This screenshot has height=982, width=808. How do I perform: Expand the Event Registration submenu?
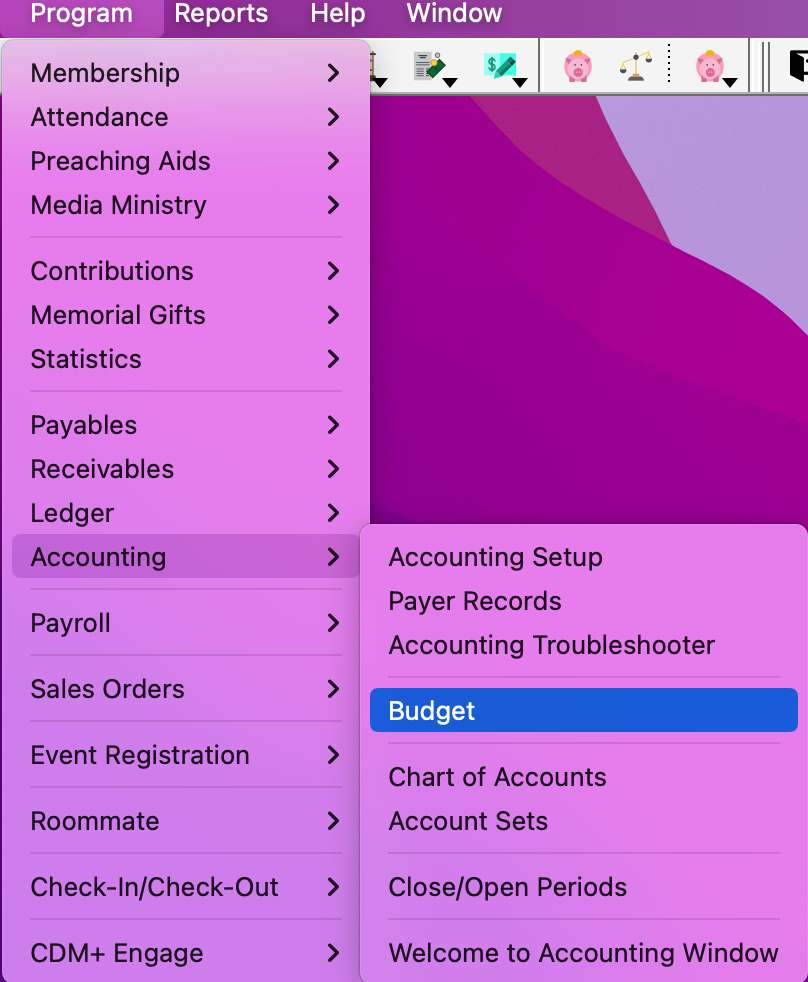coord(140,755)
